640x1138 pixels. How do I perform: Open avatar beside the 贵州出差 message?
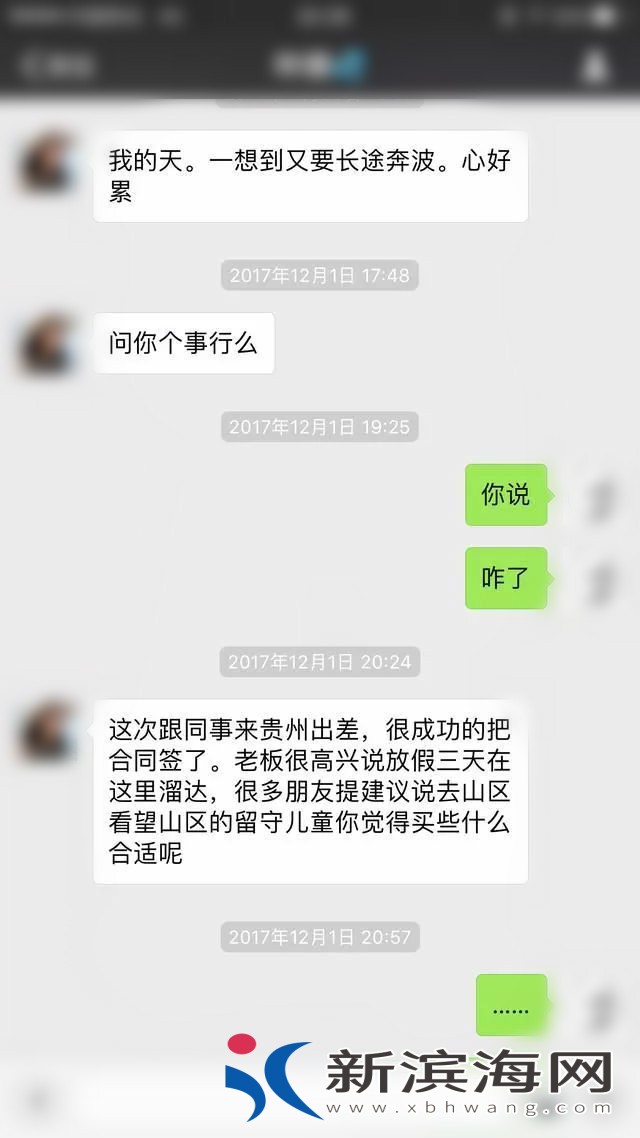pyautogui.click(x=48, y=731)
